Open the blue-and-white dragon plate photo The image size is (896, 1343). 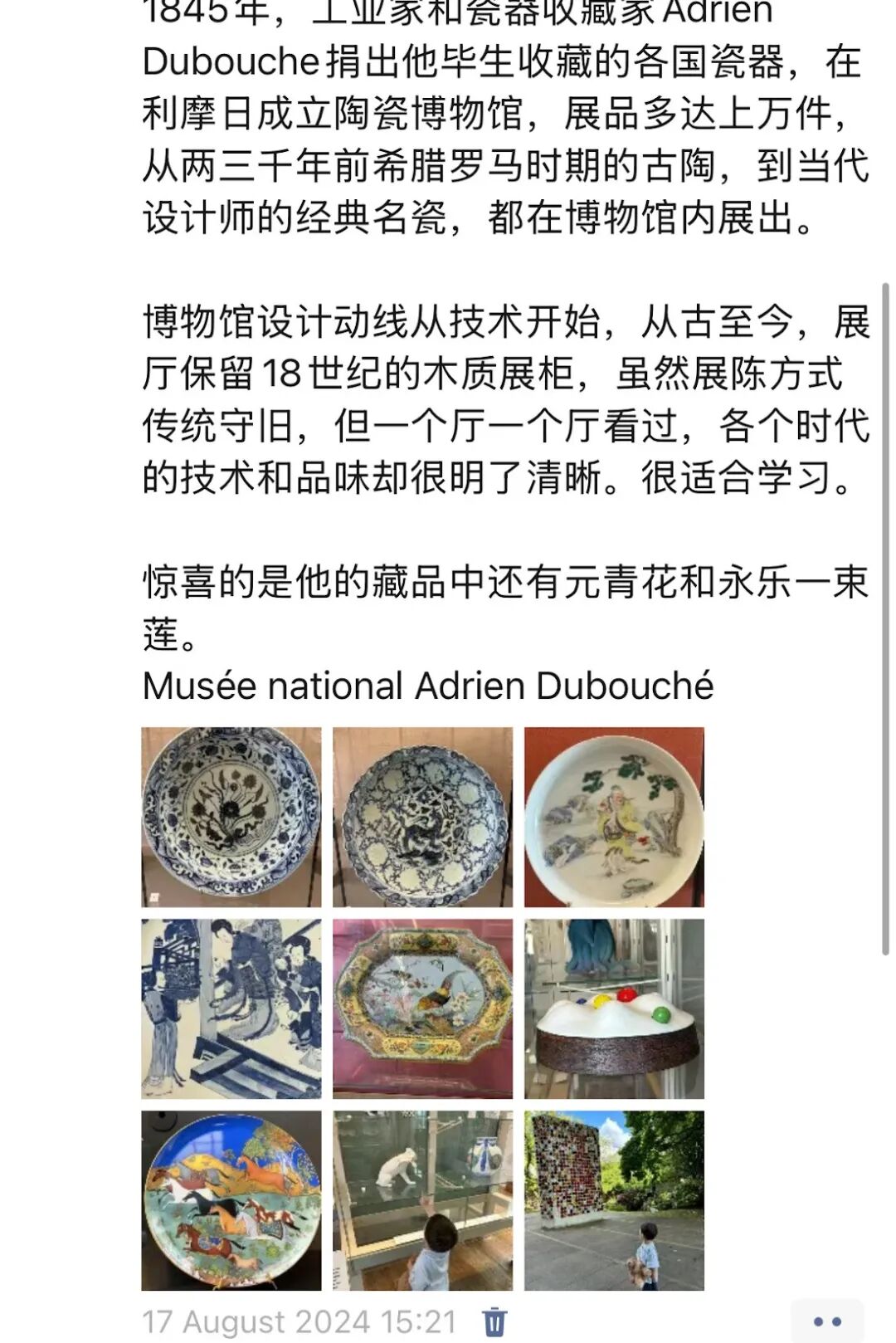pyautogui.click(x=422, y=817)
